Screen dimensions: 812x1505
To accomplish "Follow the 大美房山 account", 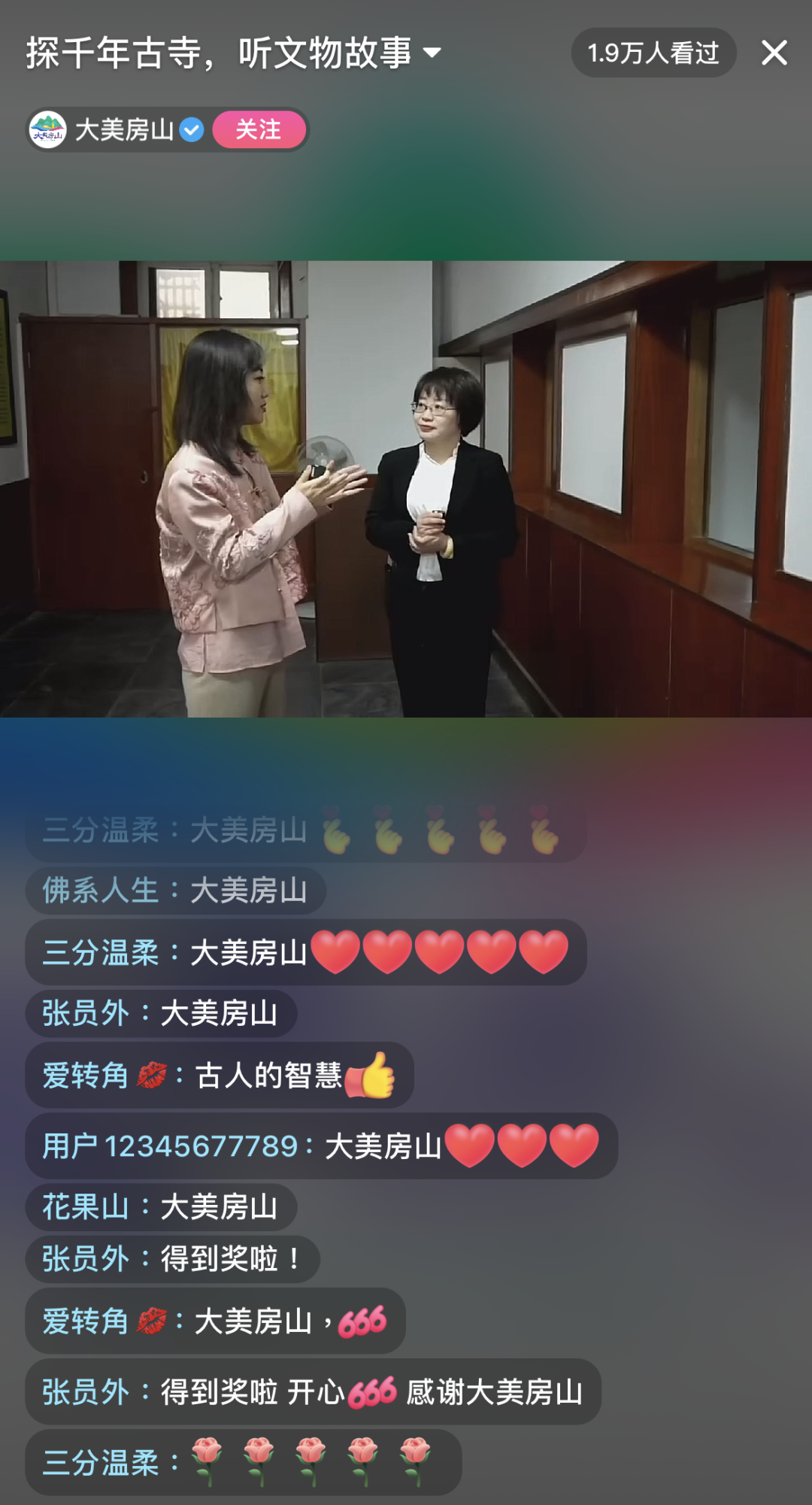I will (x=259, y=129).
